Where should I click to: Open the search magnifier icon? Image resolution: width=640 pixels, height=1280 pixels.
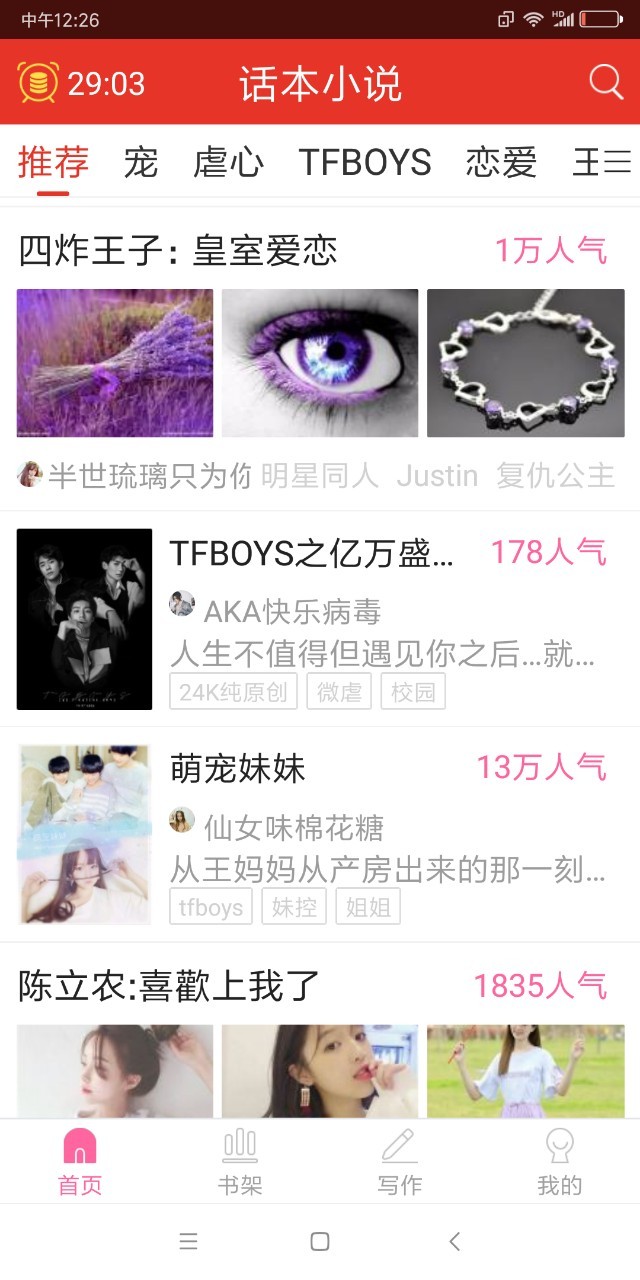coord(606,82)
